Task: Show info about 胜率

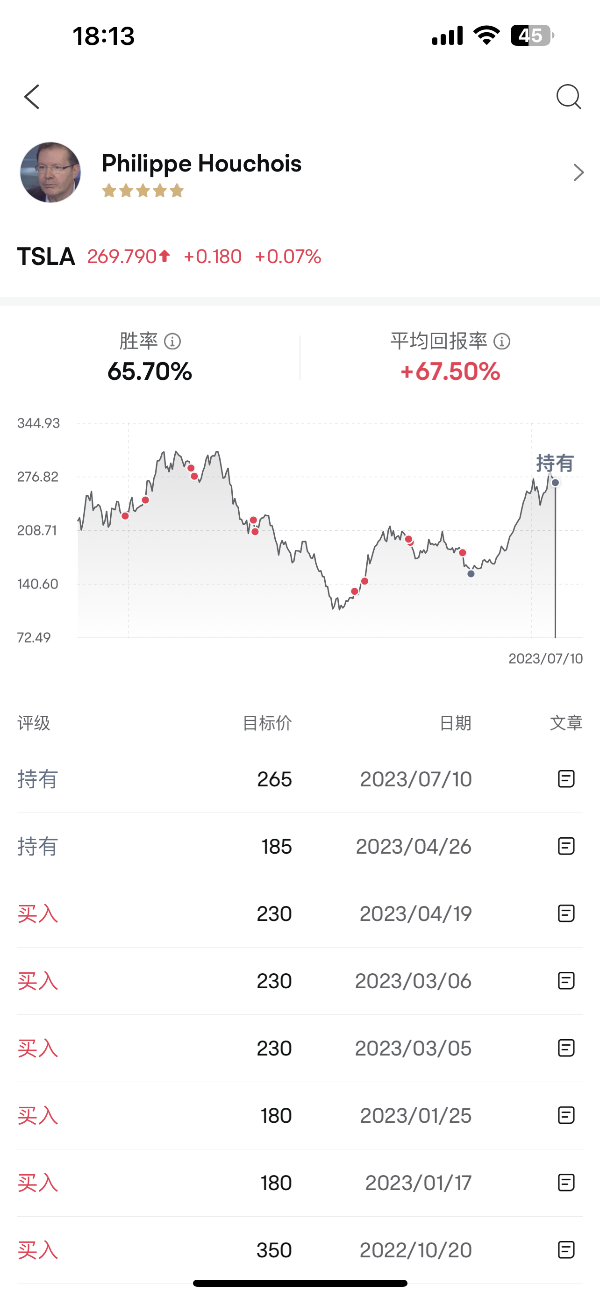Action: [x=172, y=341]
